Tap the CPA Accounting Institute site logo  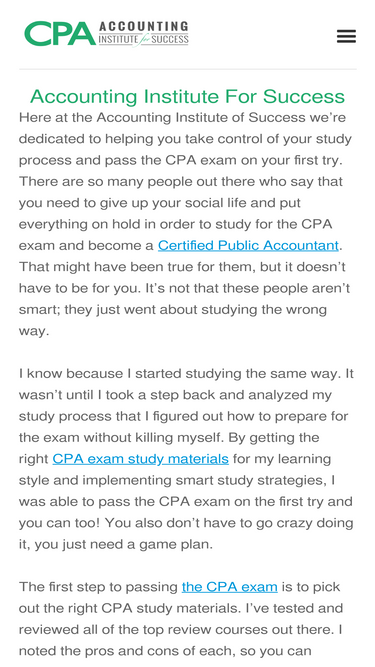point(106,34)
